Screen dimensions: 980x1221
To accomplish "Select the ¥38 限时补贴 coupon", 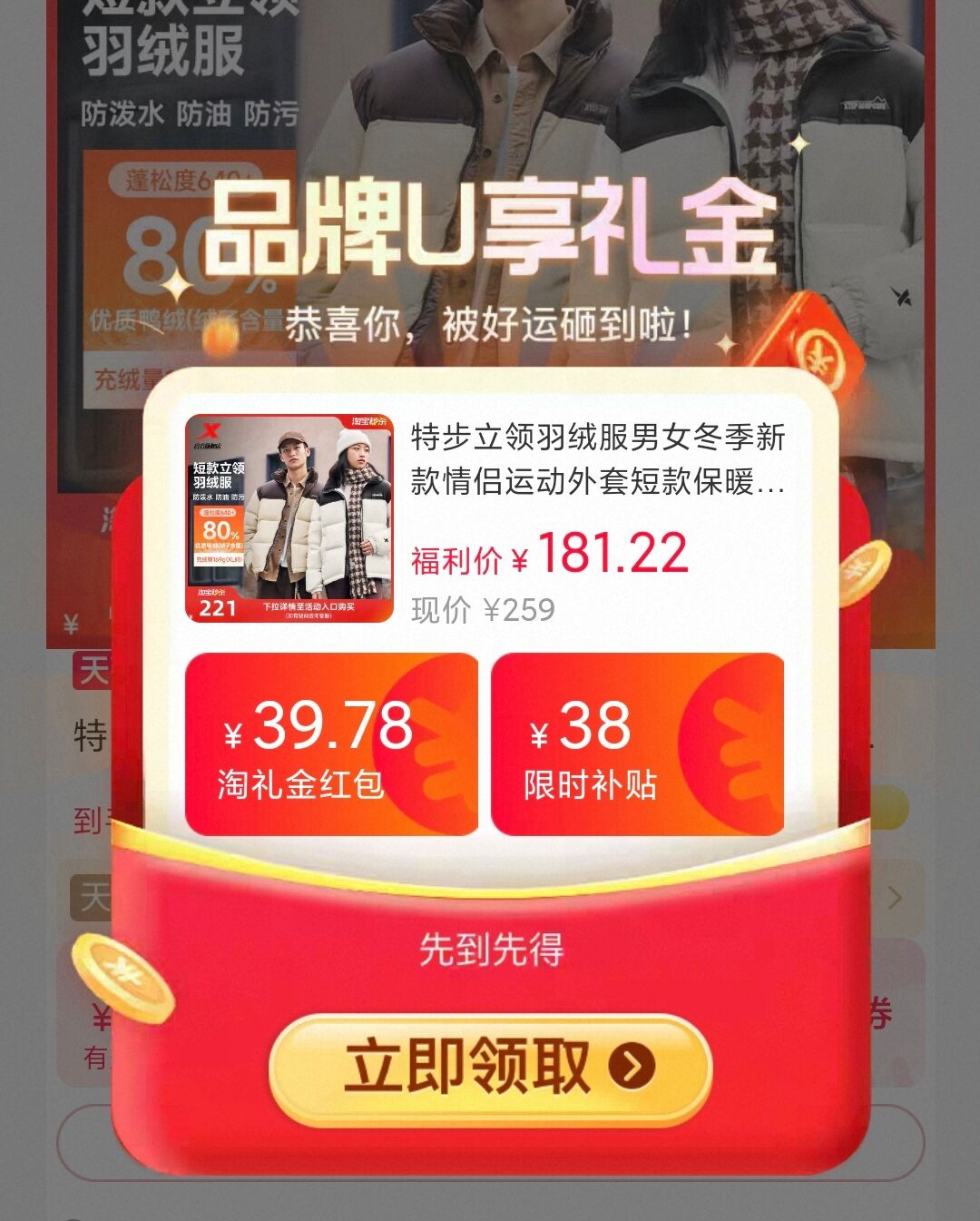I will (x=637, y=743).
